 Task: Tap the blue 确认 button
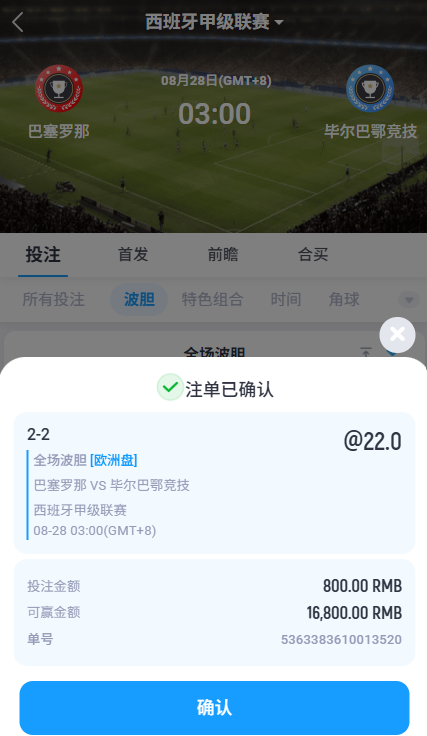(x=214, y=707)
